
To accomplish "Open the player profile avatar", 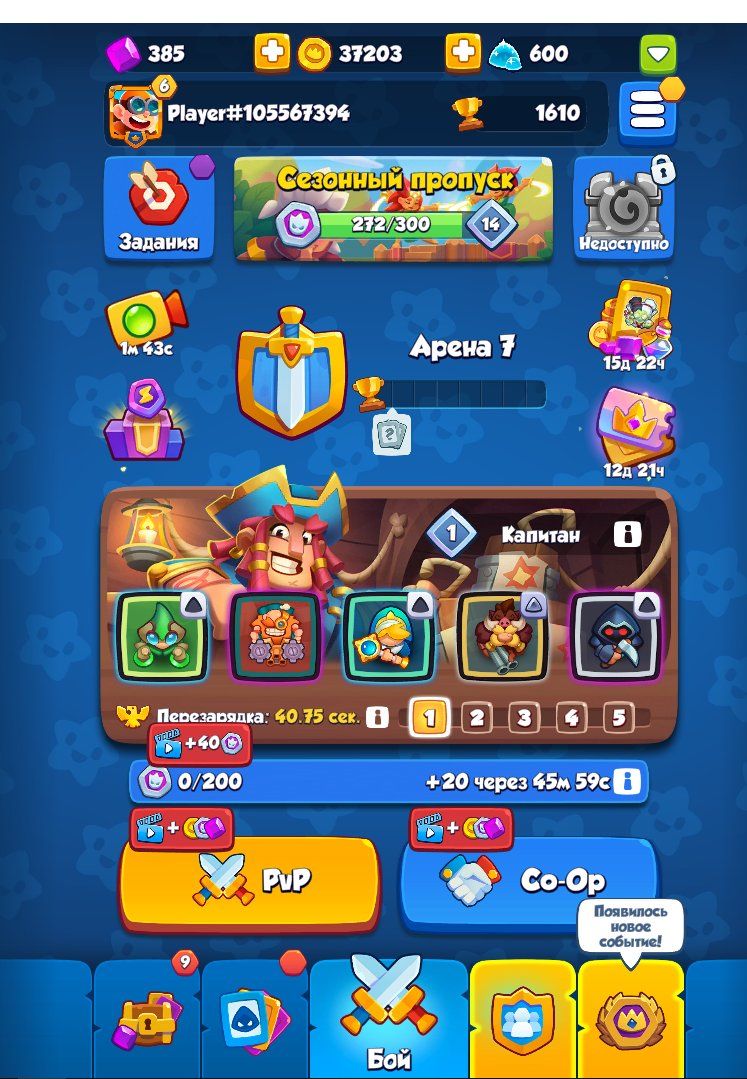I will 134,113.
